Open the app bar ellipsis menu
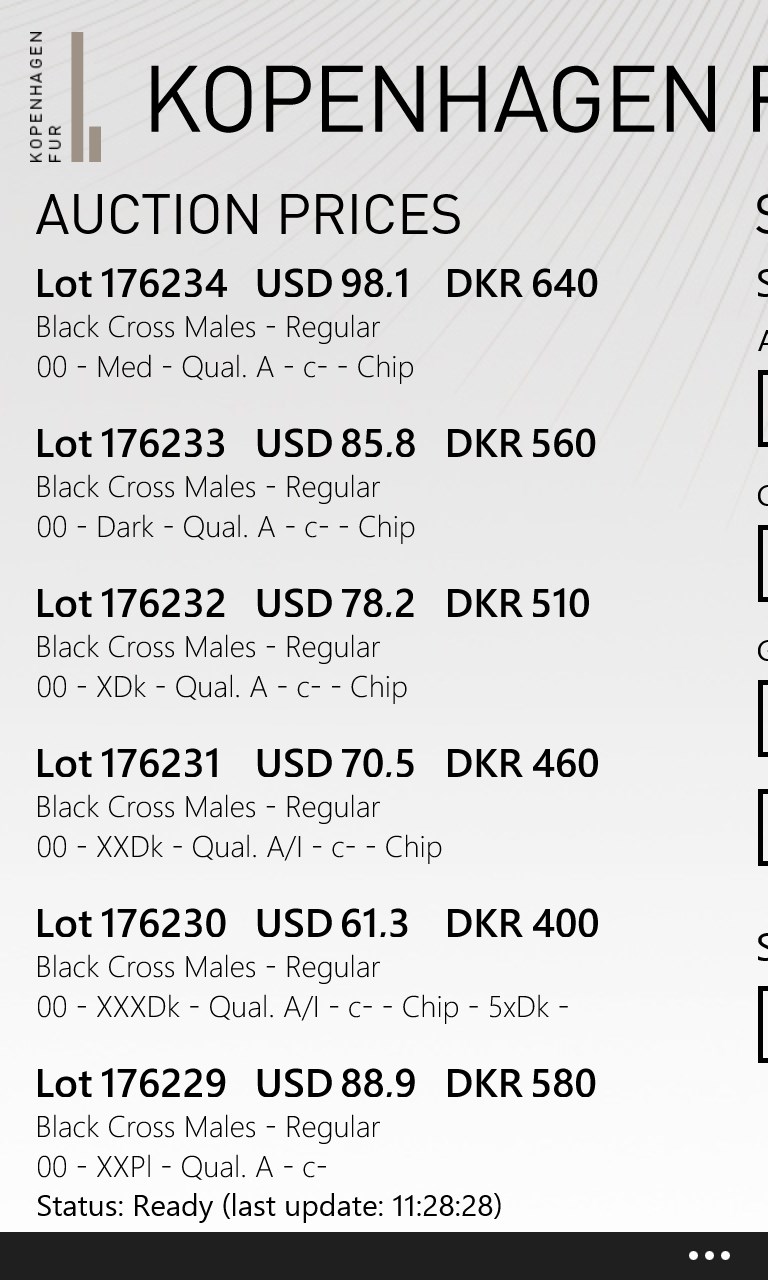The height and width of the screenshot is (1280, 768). coord(710,1256)
